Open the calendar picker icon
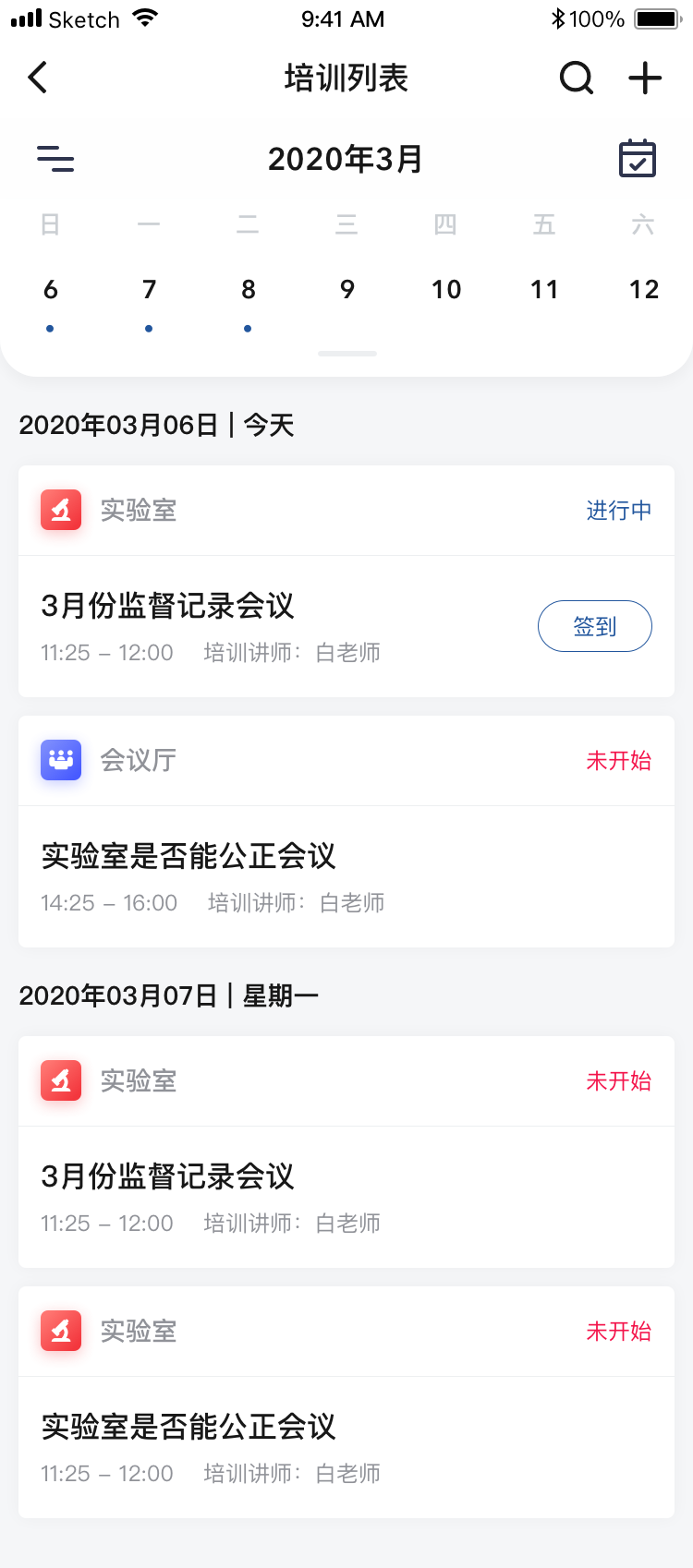Screen dimensions: 693x1568 click(x=638, y=158)
